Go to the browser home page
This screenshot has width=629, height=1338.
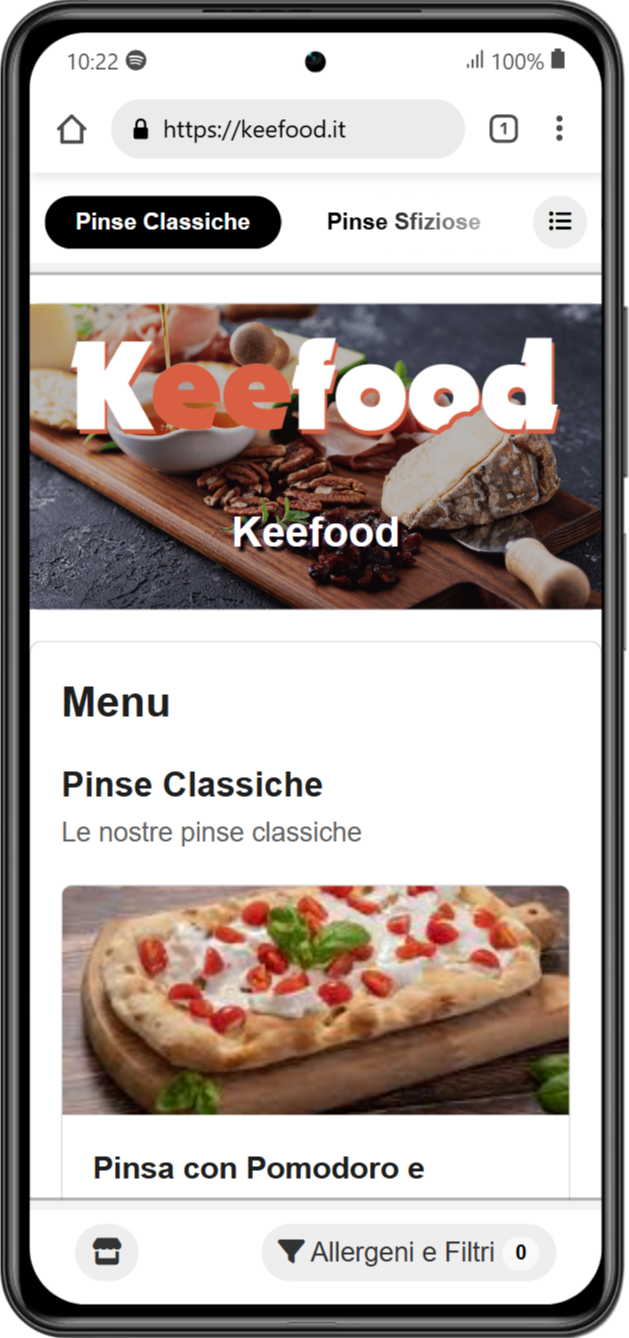(x=72, y=129)
